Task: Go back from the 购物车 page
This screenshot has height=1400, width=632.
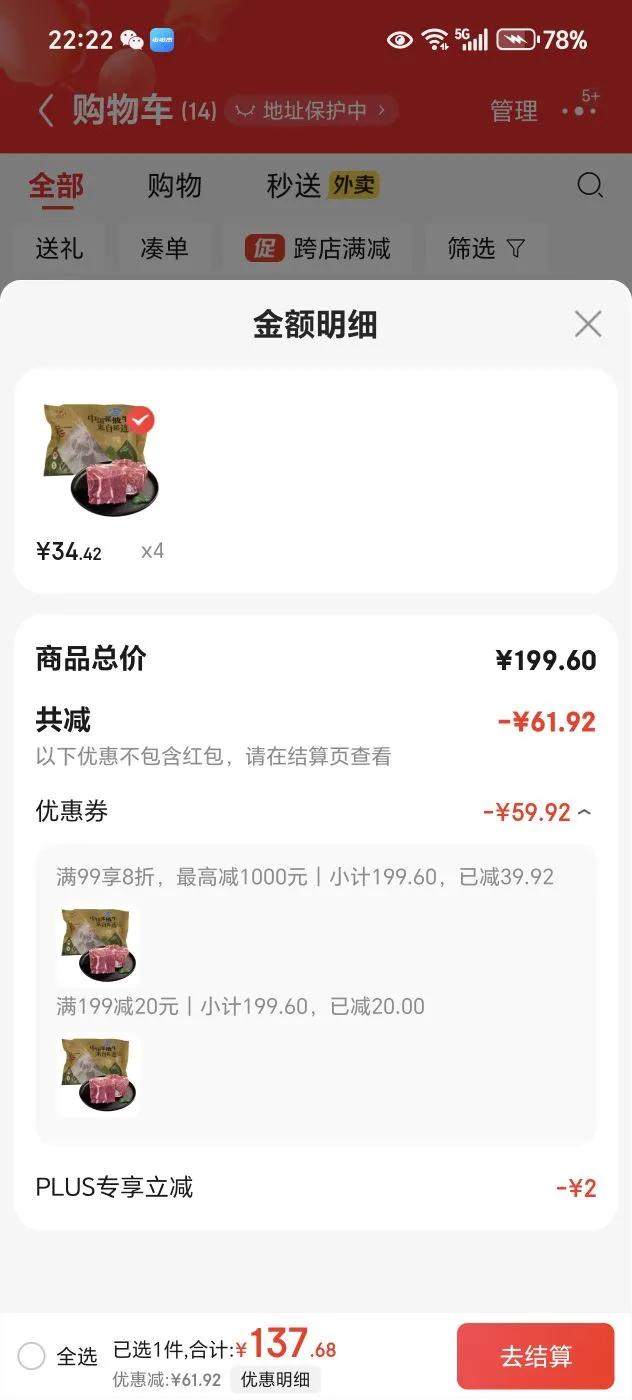Action: click(x=46, y=110)
